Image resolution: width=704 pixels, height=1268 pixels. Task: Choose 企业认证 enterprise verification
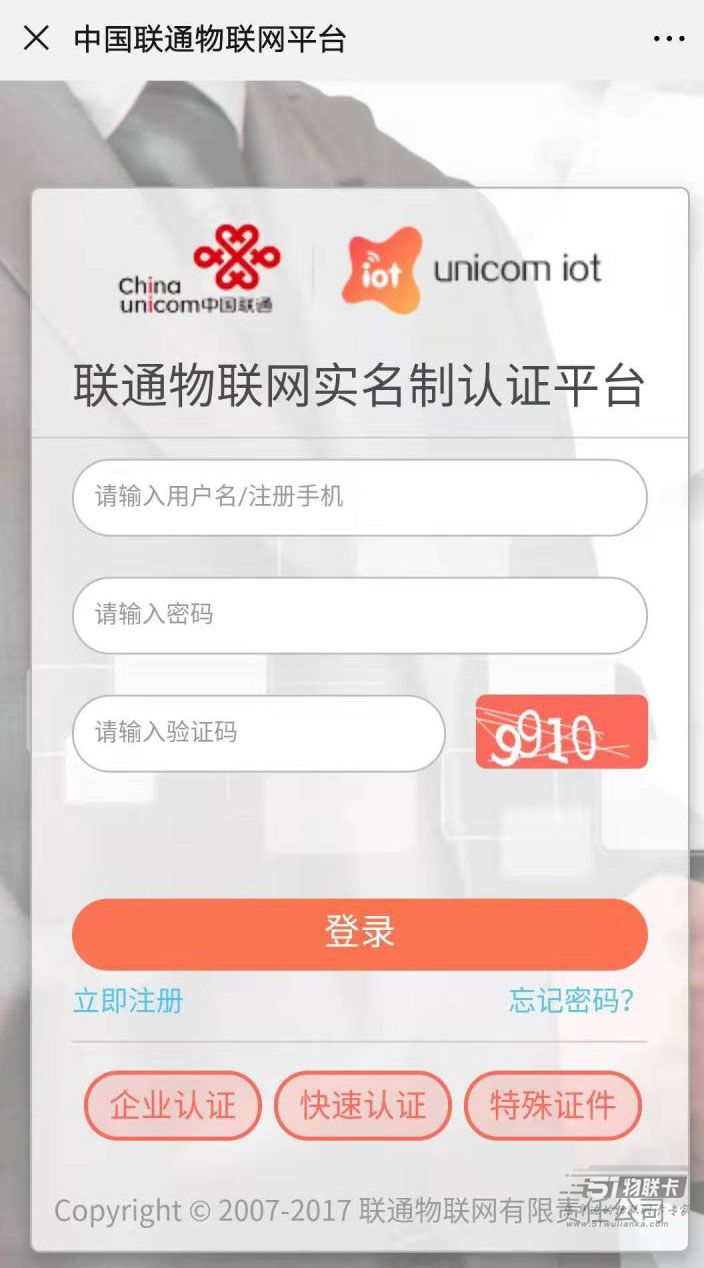click(172, 1105)
